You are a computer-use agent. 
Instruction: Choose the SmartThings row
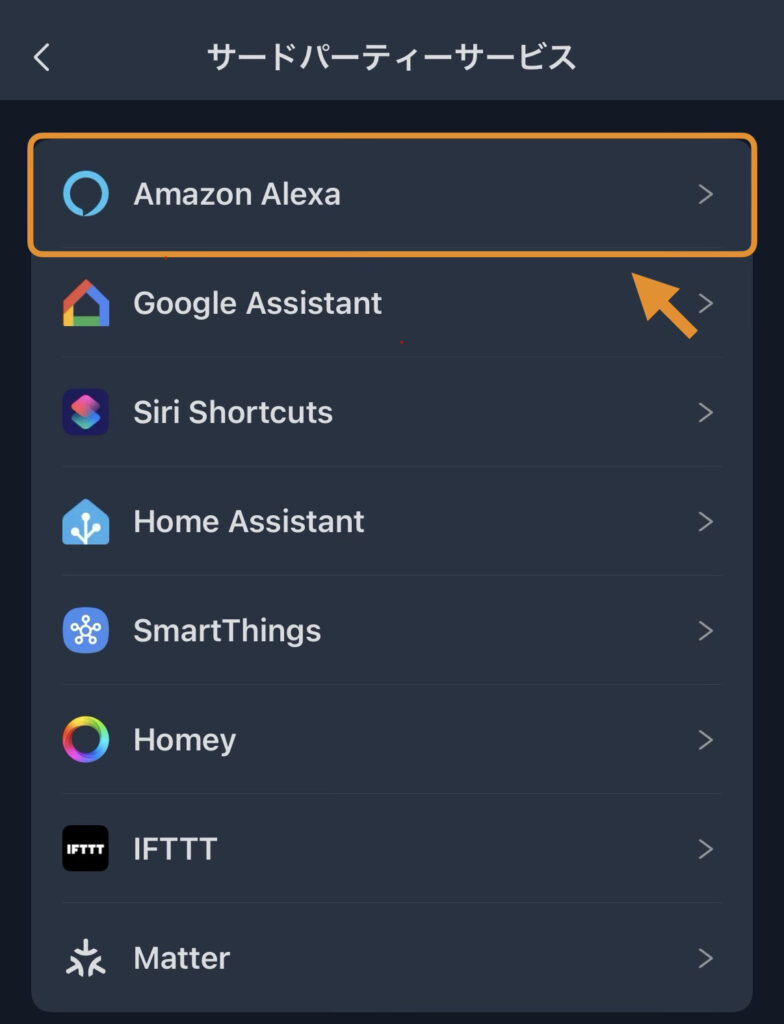pyautogui.click(x=390, y=631)
